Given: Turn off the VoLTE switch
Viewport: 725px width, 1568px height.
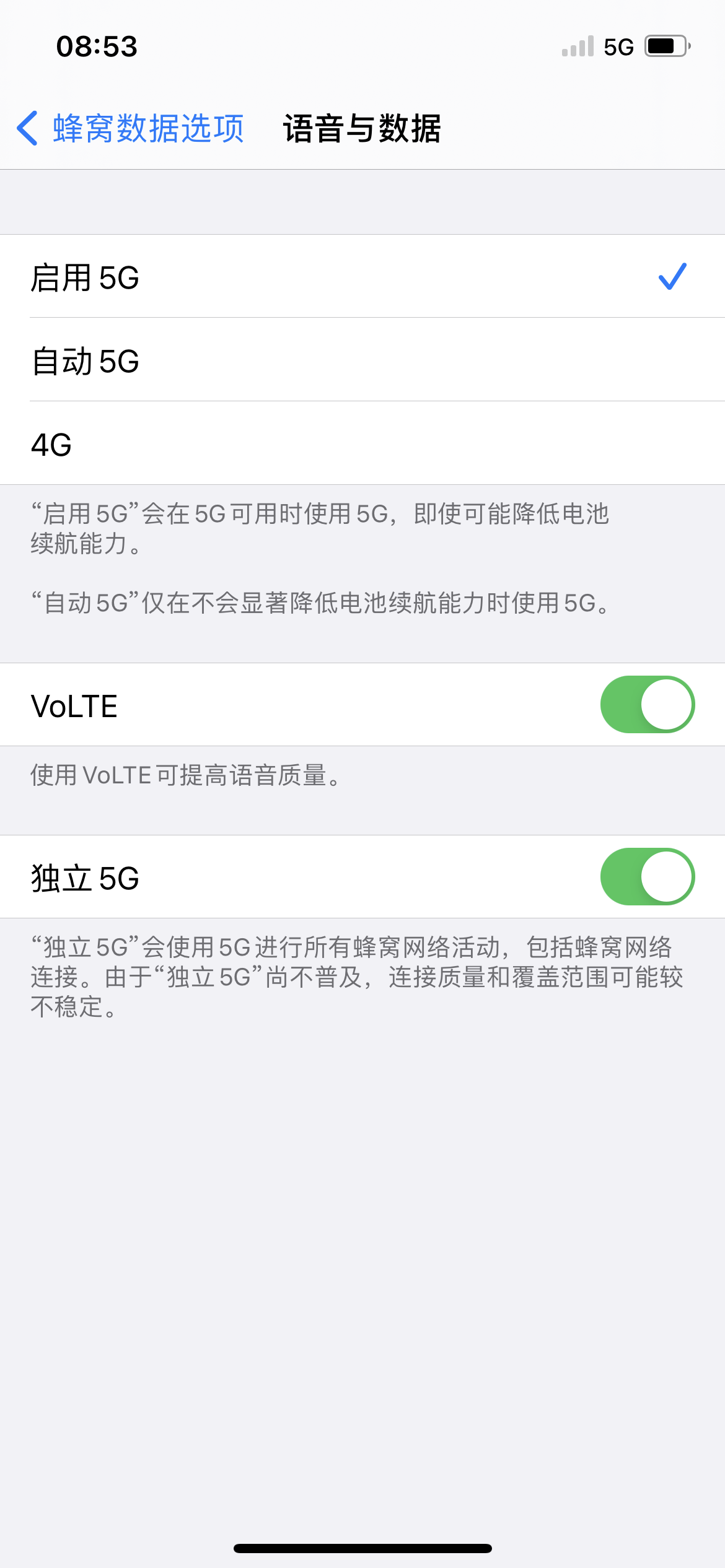Looking at the screenshot, I should (x=647, y=705).
